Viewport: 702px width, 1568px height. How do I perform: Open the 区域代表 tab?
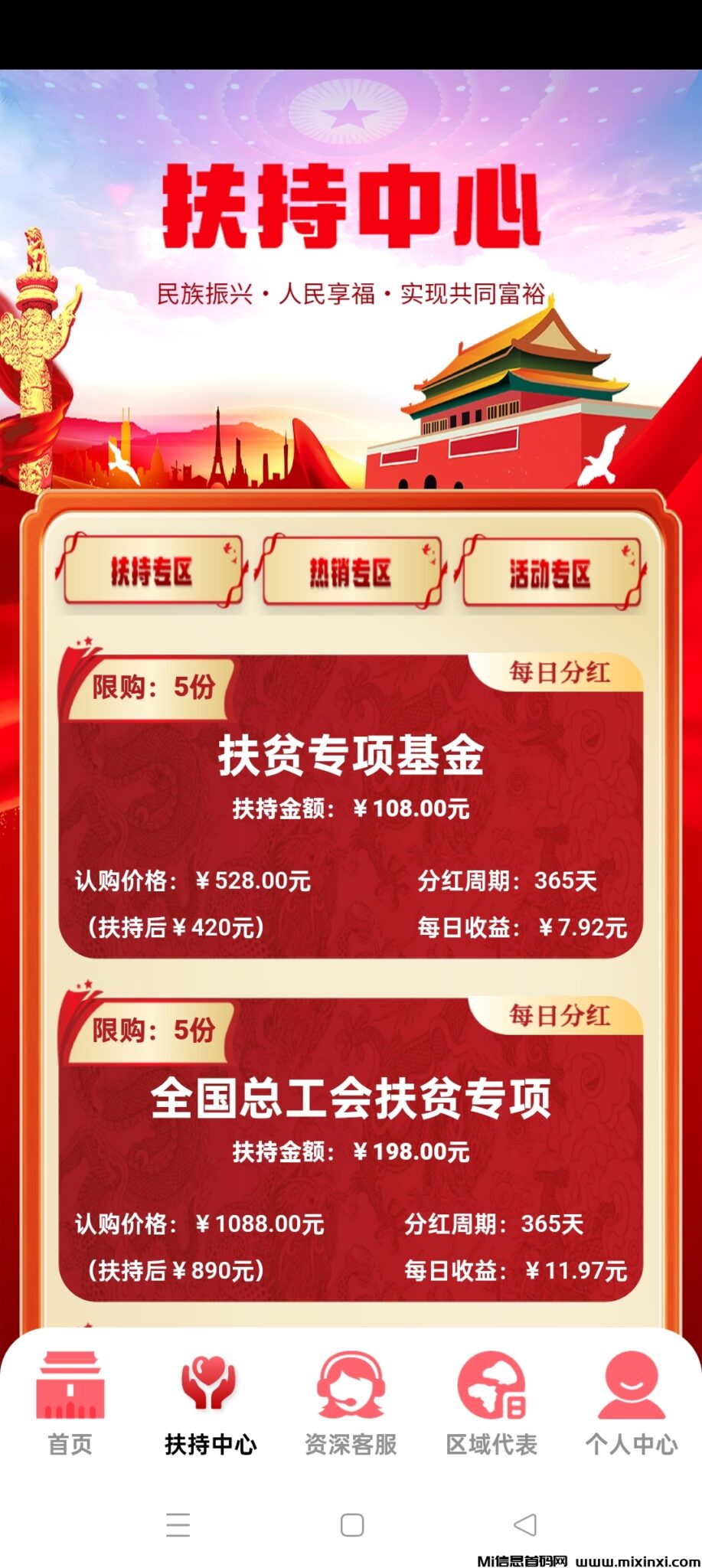(x=491, y=1403)
